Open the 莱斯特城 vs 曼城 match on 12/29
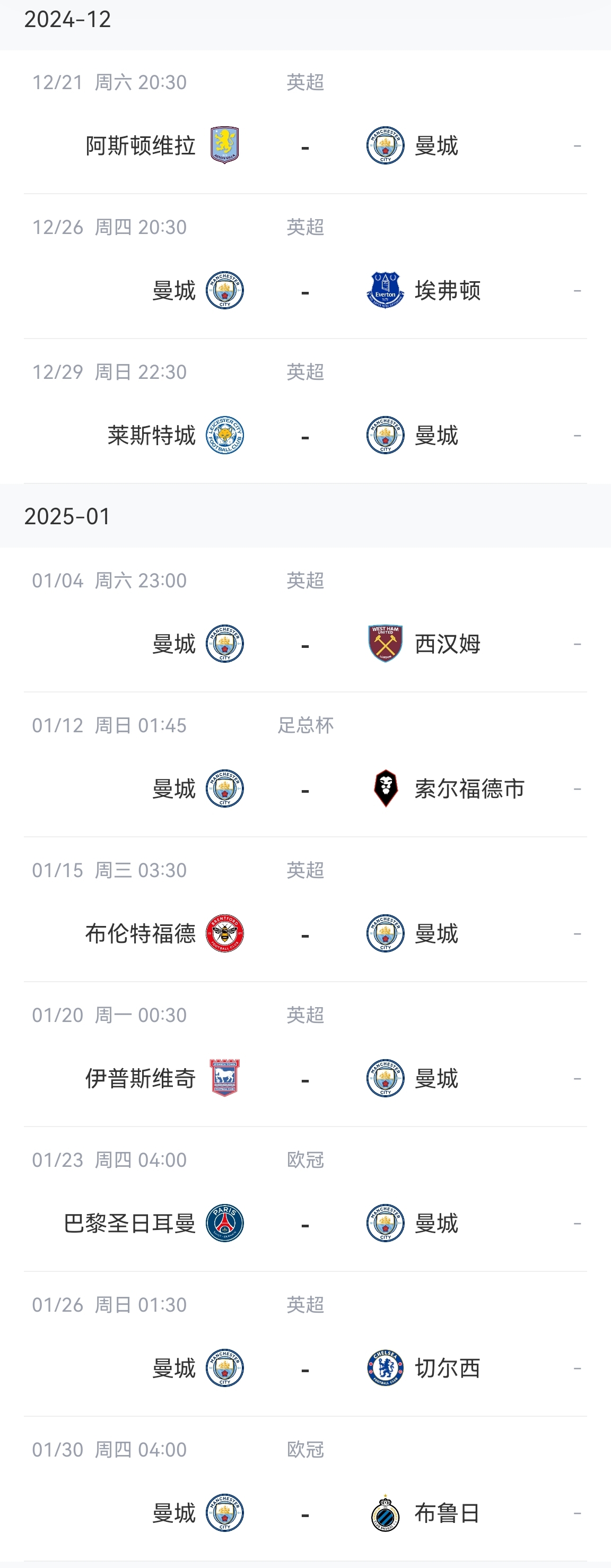 coord(305,436)
